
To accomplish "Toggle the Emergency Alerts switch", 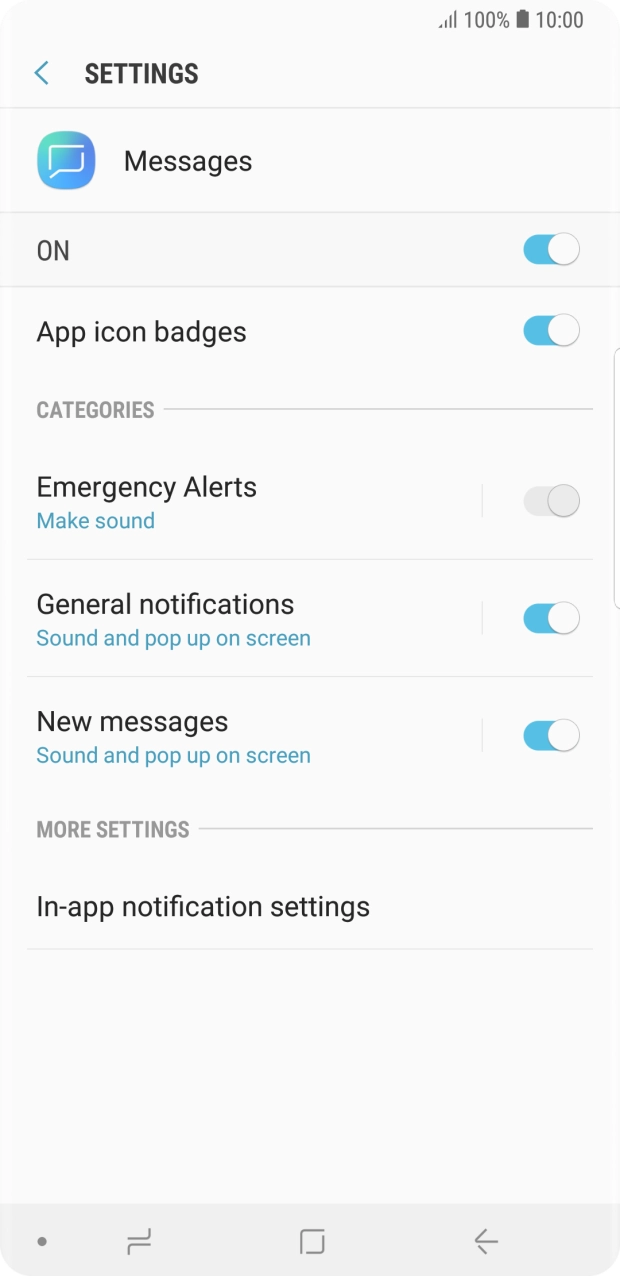I will pyautogui.click(x=551, y=501).
